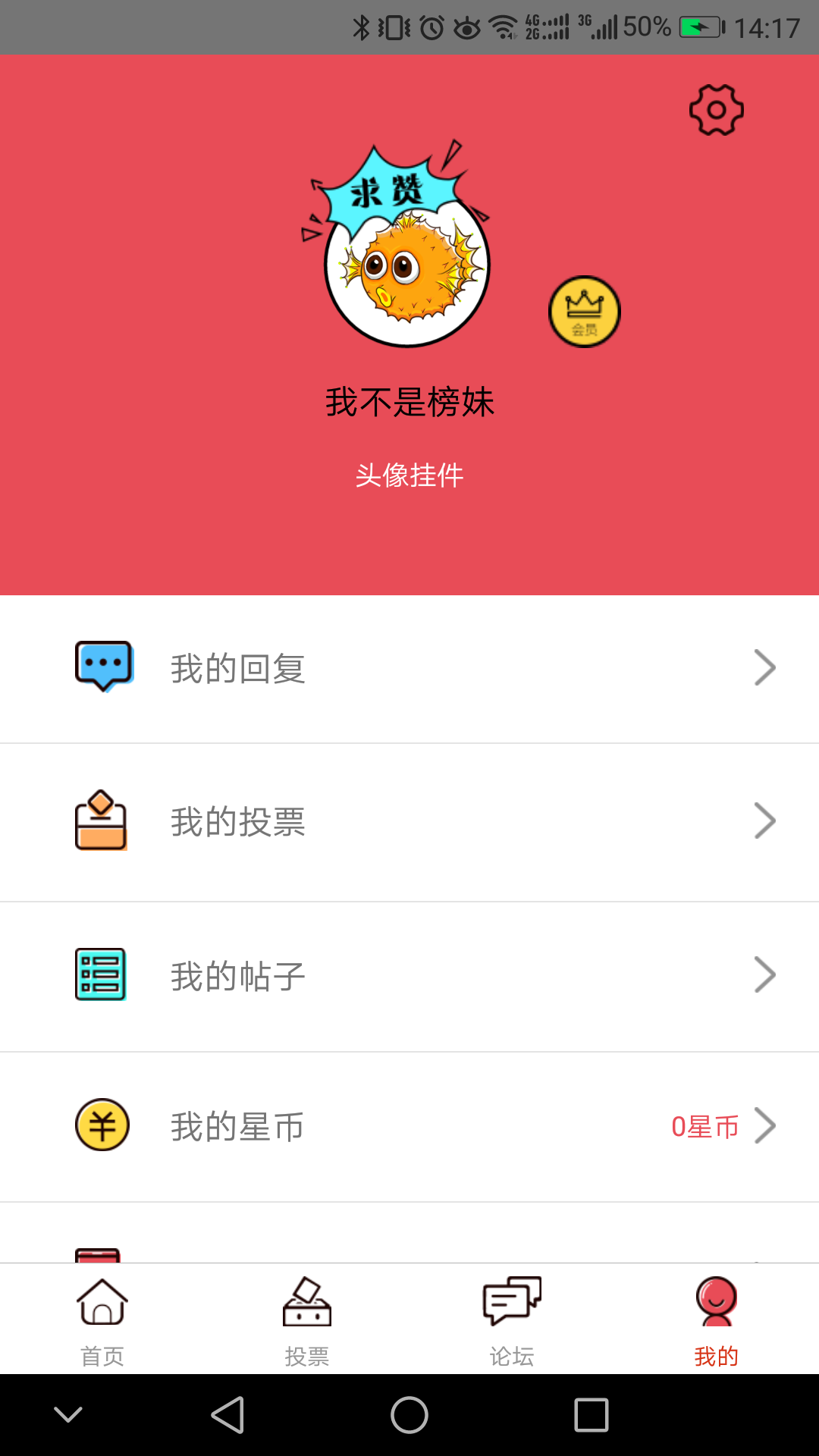Tap the pufferfish profile avatar
Screen dimensions: 819x1456
(x=407, y=264)
